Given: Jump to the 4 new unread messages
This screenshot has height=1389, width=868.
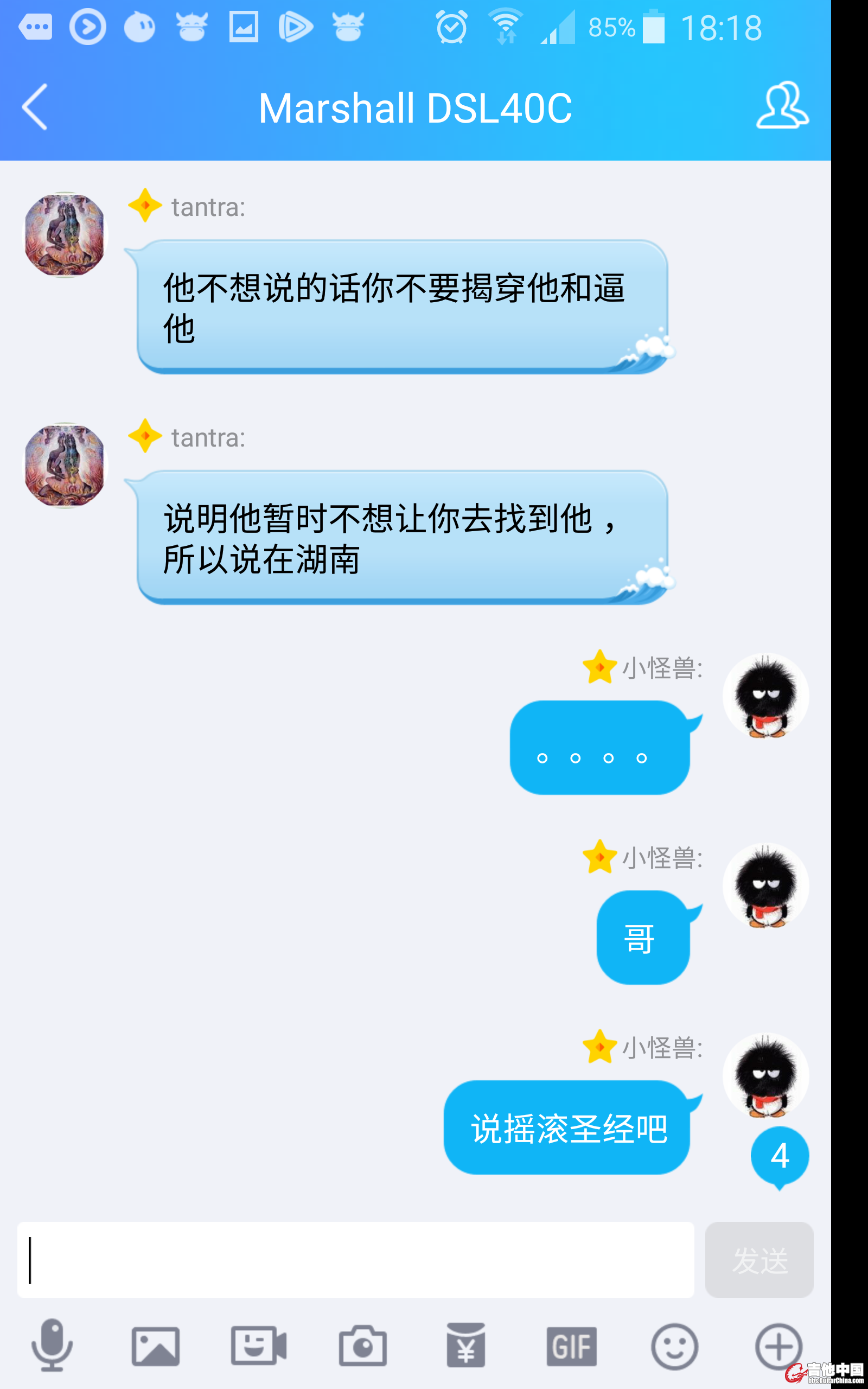Looking at the screenshot, I should tap(780, 1156).
